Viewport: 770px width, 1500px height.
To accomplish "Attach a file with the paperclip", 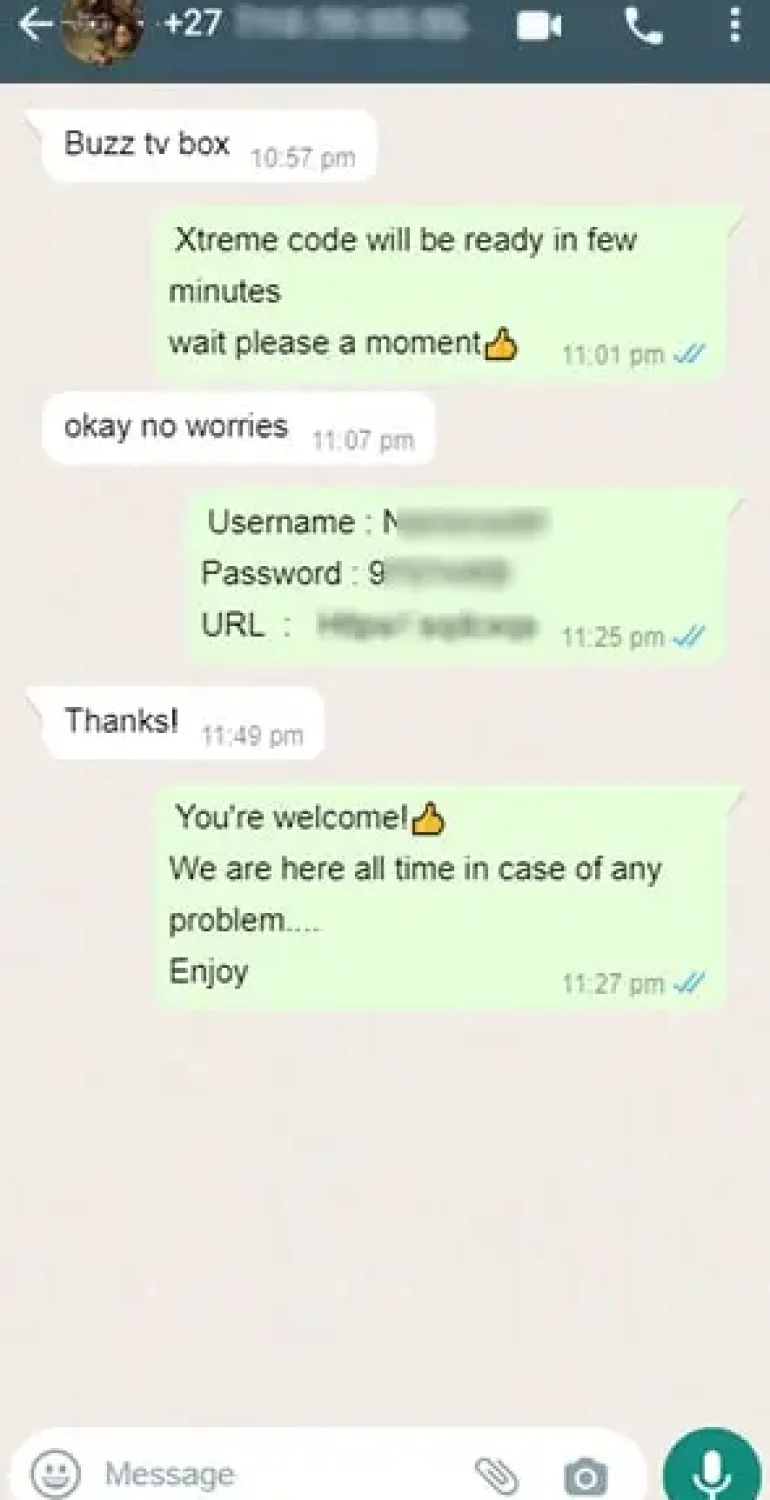I will (496, 1474).
